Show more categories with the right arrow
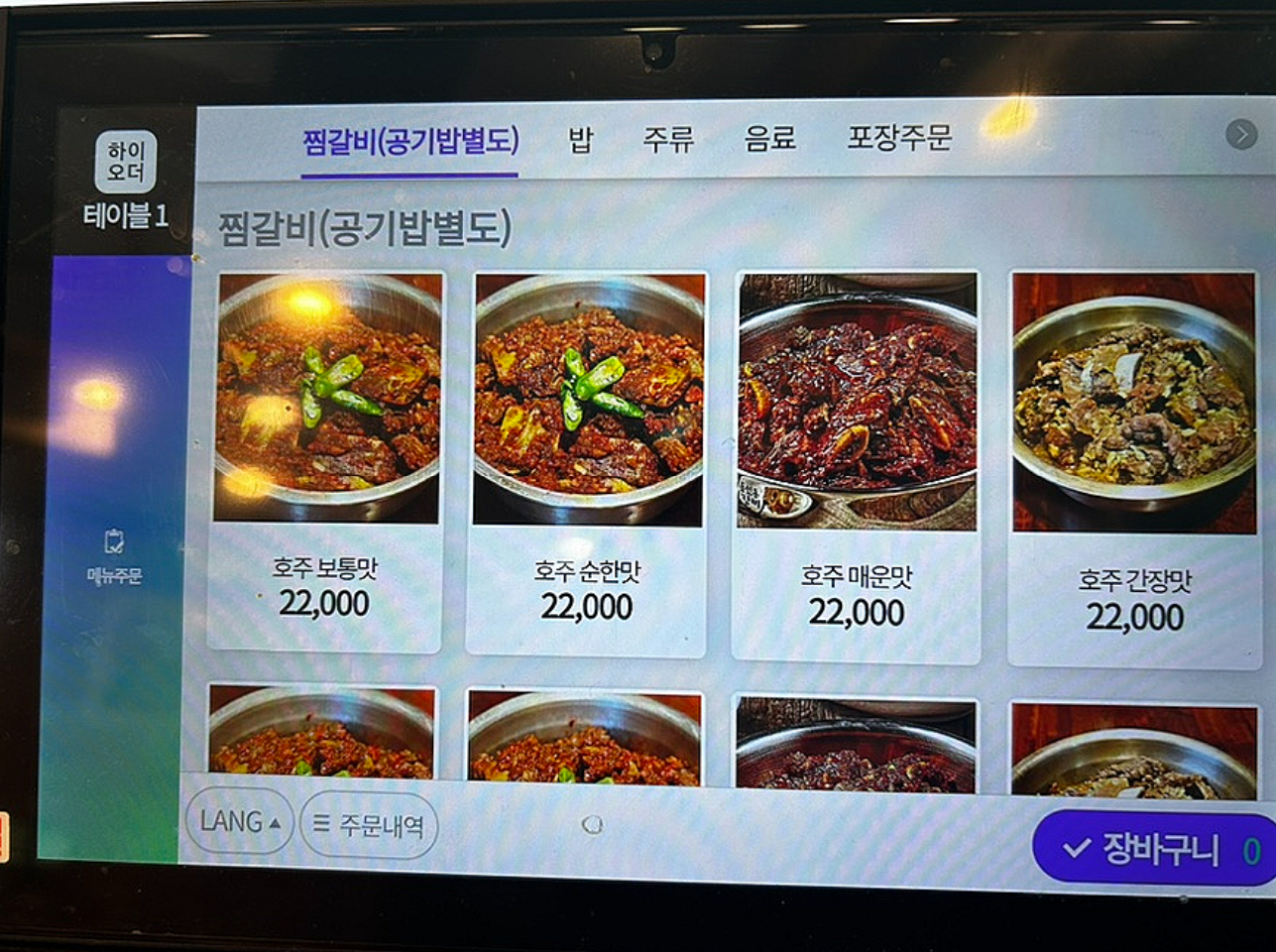This screenshot has height=952, width=1276. [1240, 134]
